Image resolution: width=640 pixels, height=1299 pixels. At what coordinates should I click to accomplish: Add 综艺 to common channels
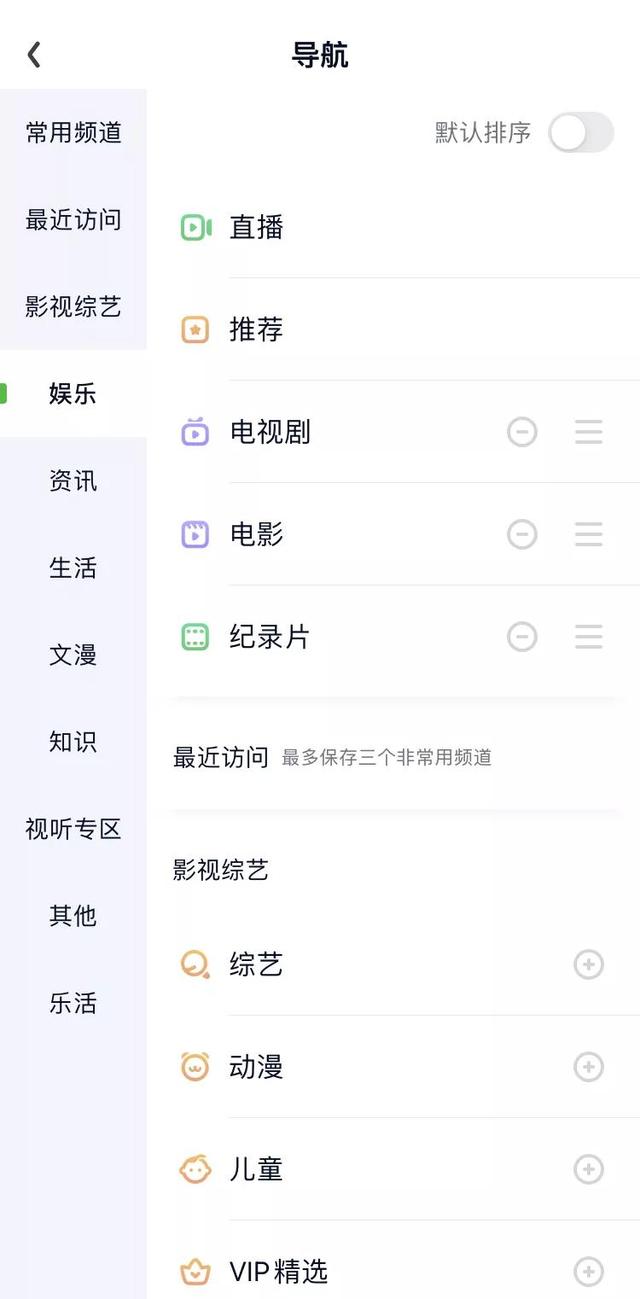(x=588, y=964)
